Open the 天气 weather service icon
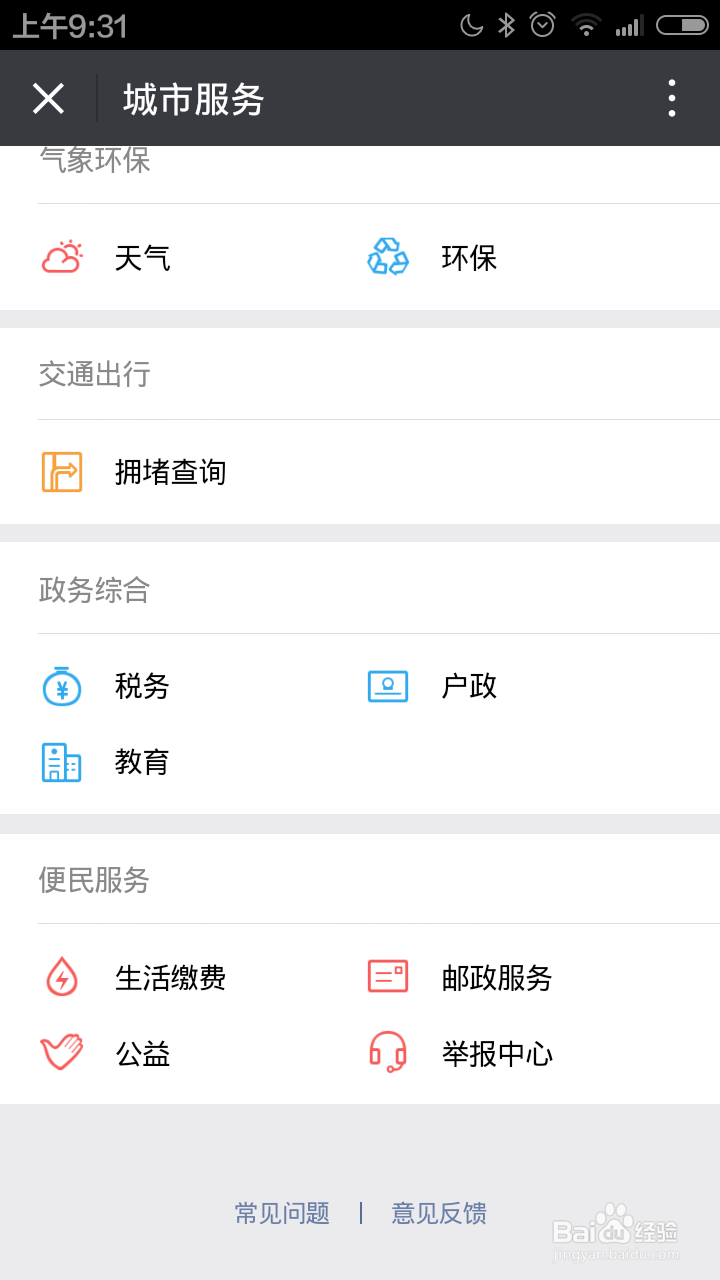The image size is (720, 1280). [x=62, y=257]
